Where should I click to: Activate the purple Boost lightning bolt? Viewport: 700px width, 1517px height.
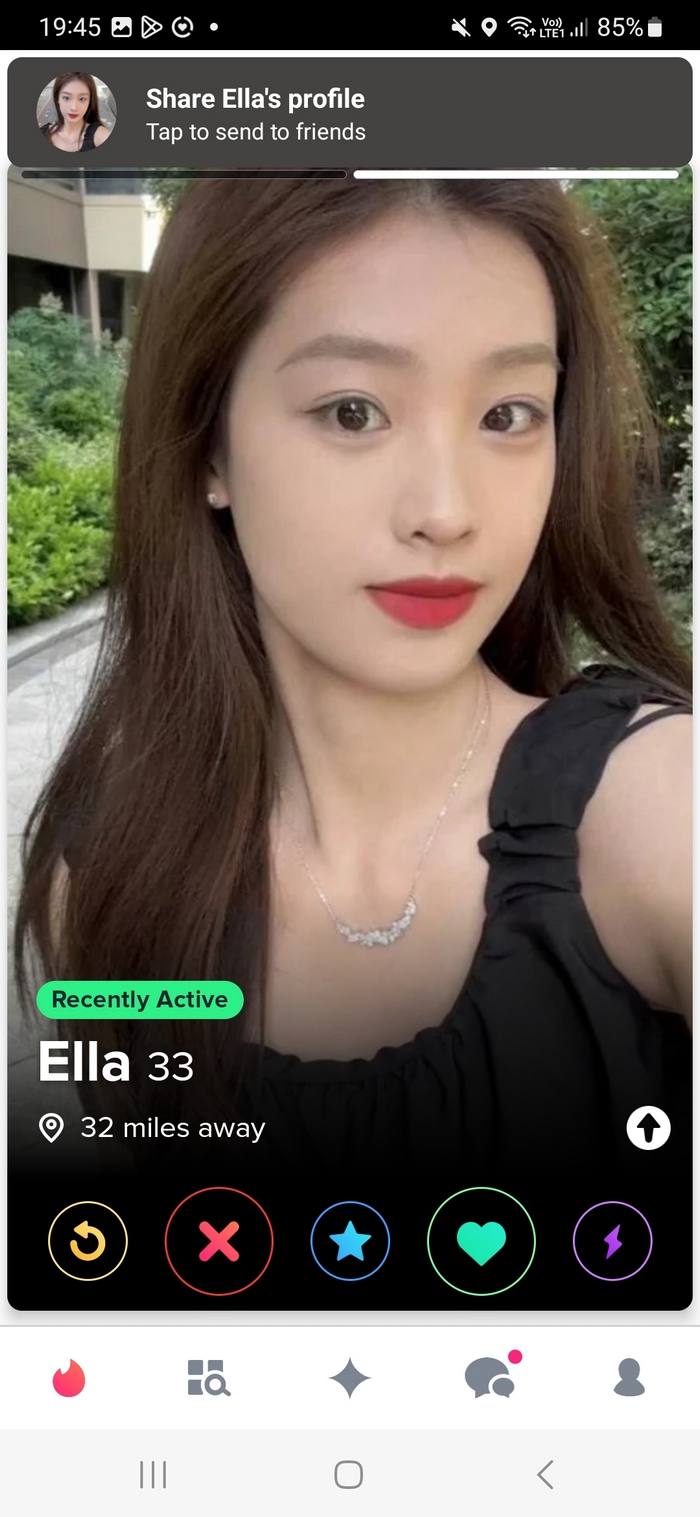[x=612, y=1242]
